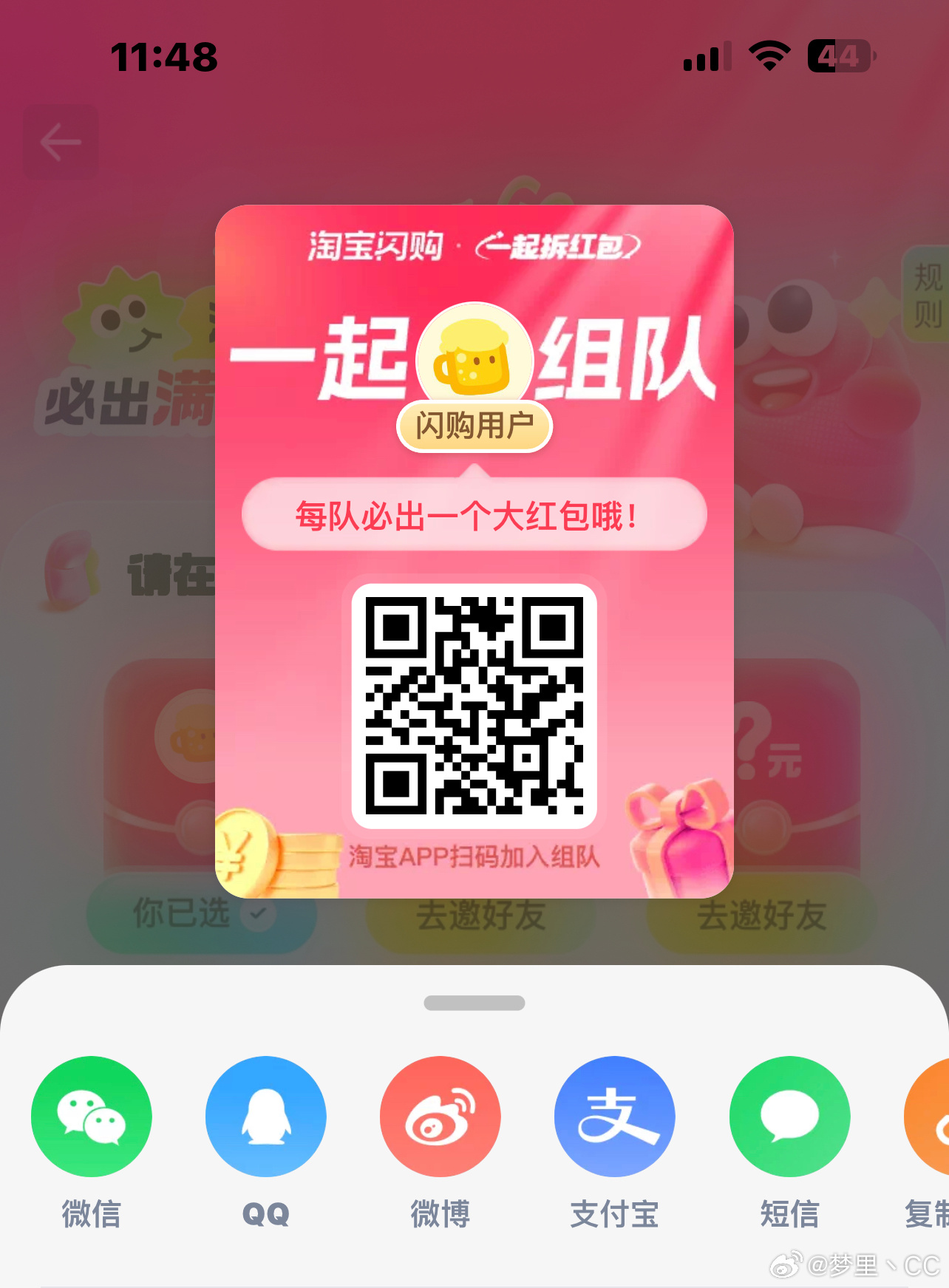Share the invite via QQ
This screenshot has height=1288, width=949.
click(x=265, y=1116)
